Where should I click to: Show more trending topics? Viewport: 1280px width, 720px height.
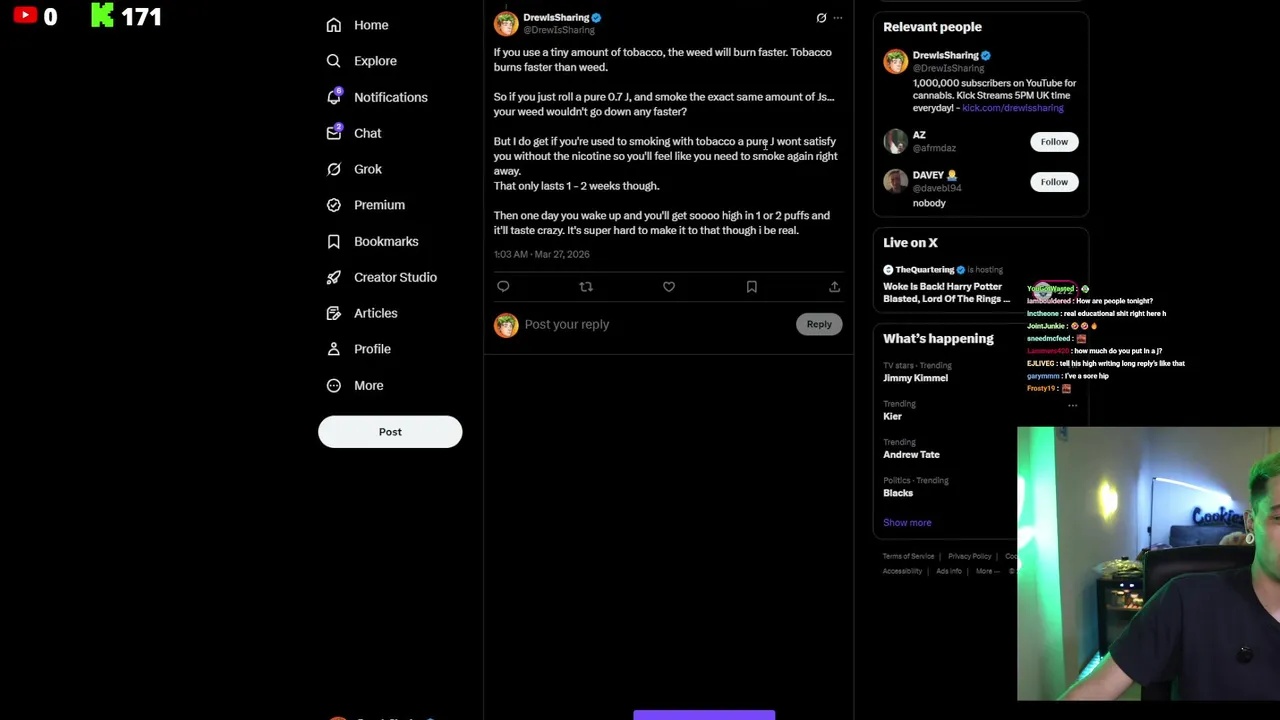pos(907,522)
